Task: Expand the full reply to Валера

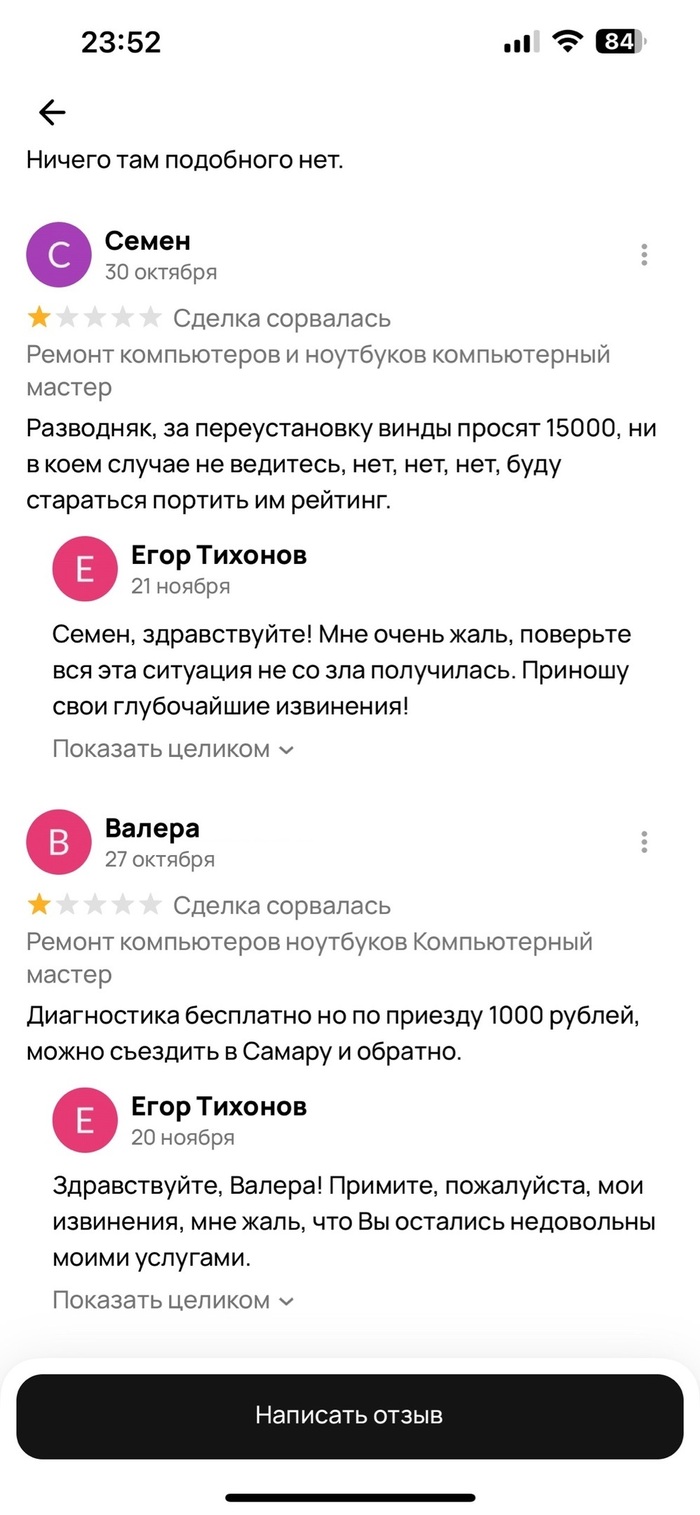Action: point(173,1300)
